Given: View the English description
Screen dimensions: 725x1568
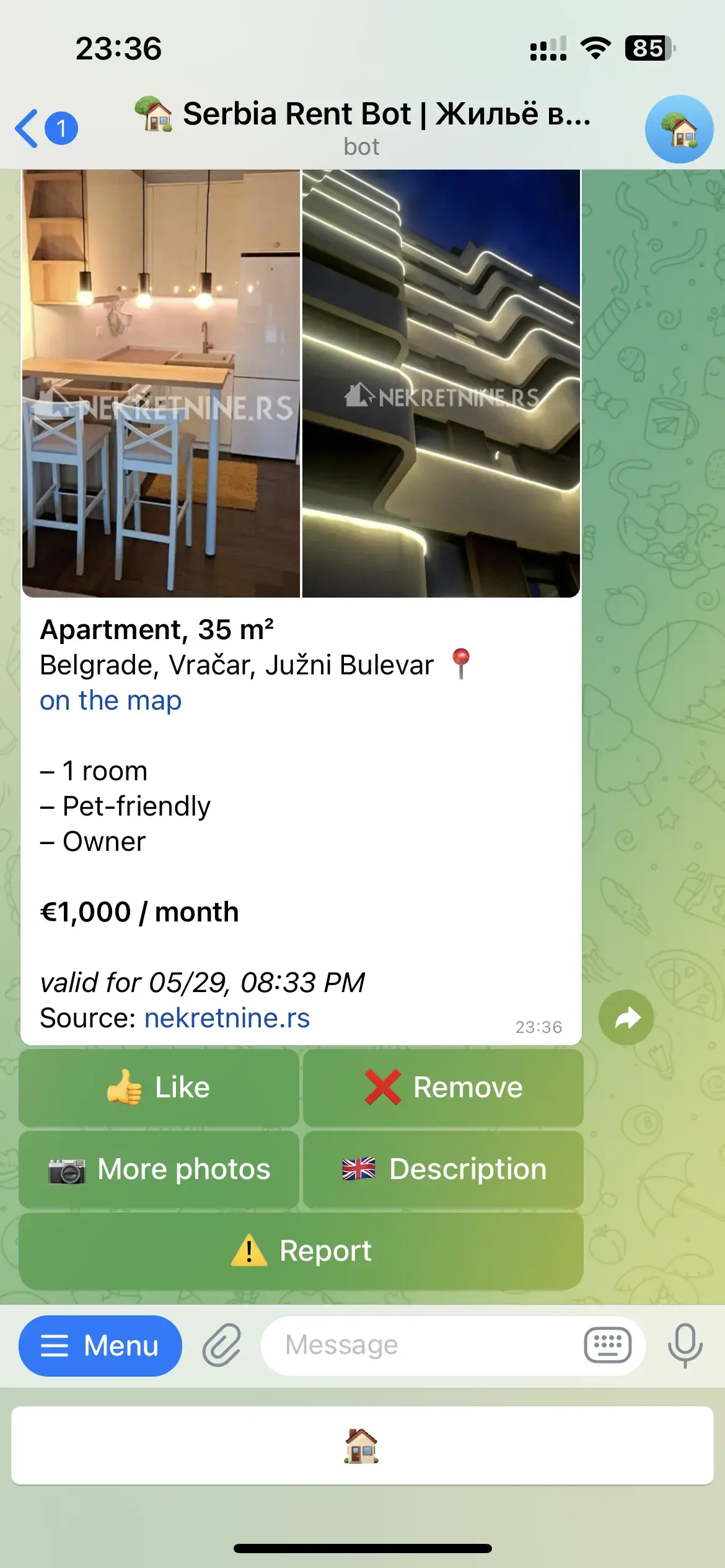Looking at the screenshot, I should [x=443, y=1169].
